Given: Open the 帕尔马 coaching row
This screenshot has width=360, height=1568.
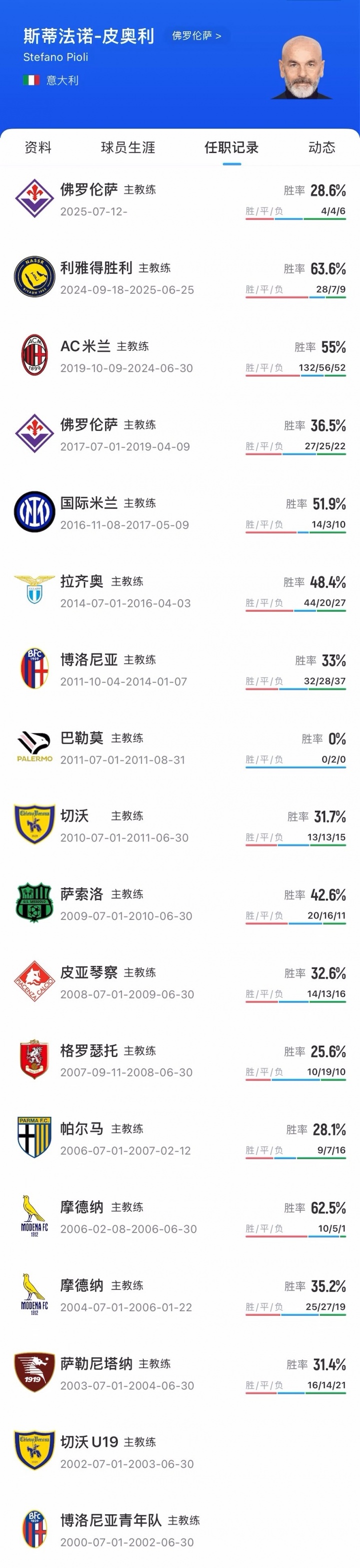Looking at the screenshot, I should pos(179,1139).
